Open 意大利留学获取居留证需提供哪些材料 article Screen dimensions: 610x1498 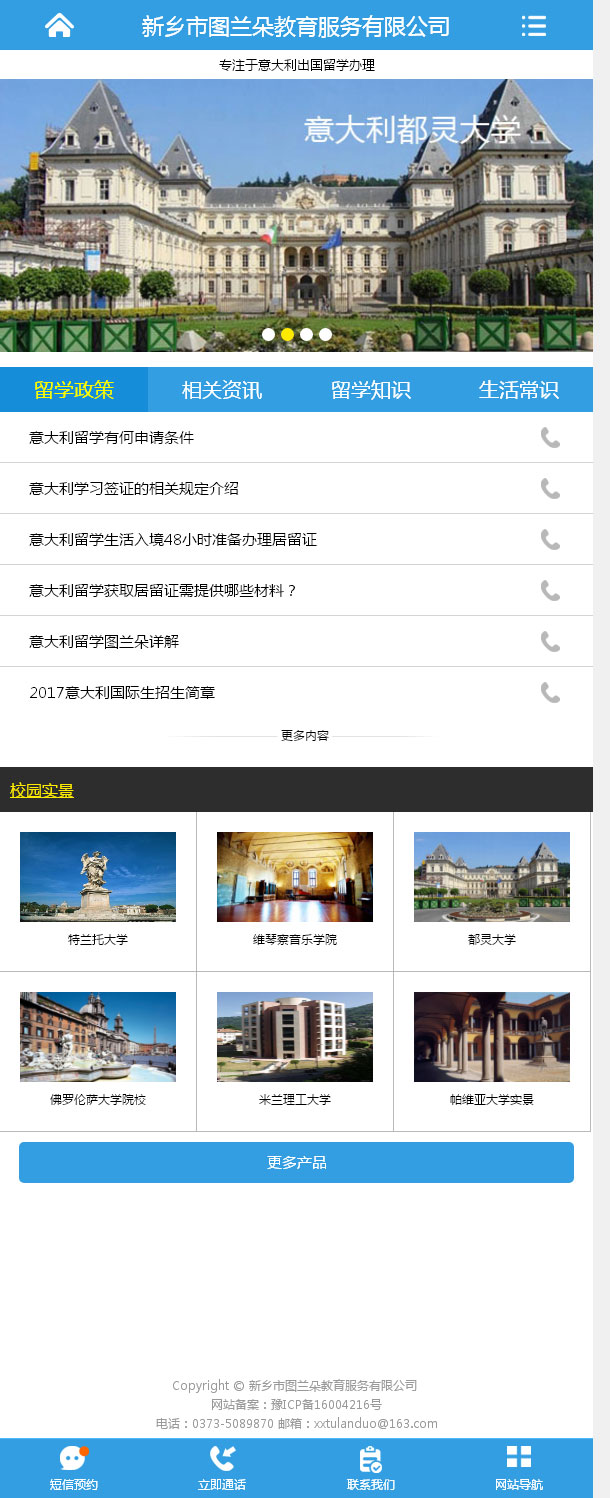(x=163, y=591)
